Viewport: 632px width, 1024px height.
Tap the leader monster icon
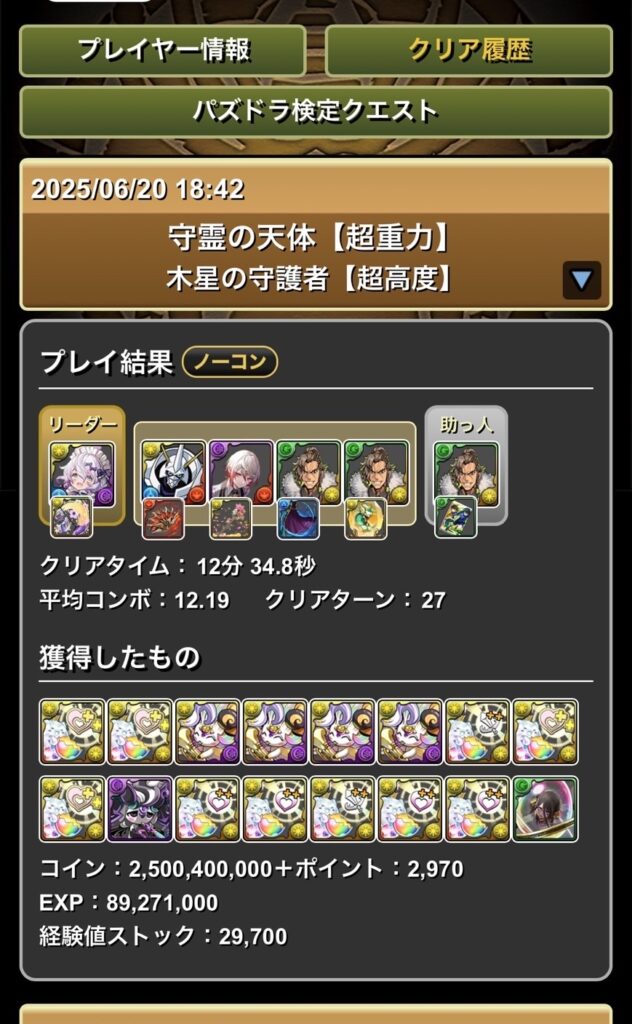(x=82, y=473)
